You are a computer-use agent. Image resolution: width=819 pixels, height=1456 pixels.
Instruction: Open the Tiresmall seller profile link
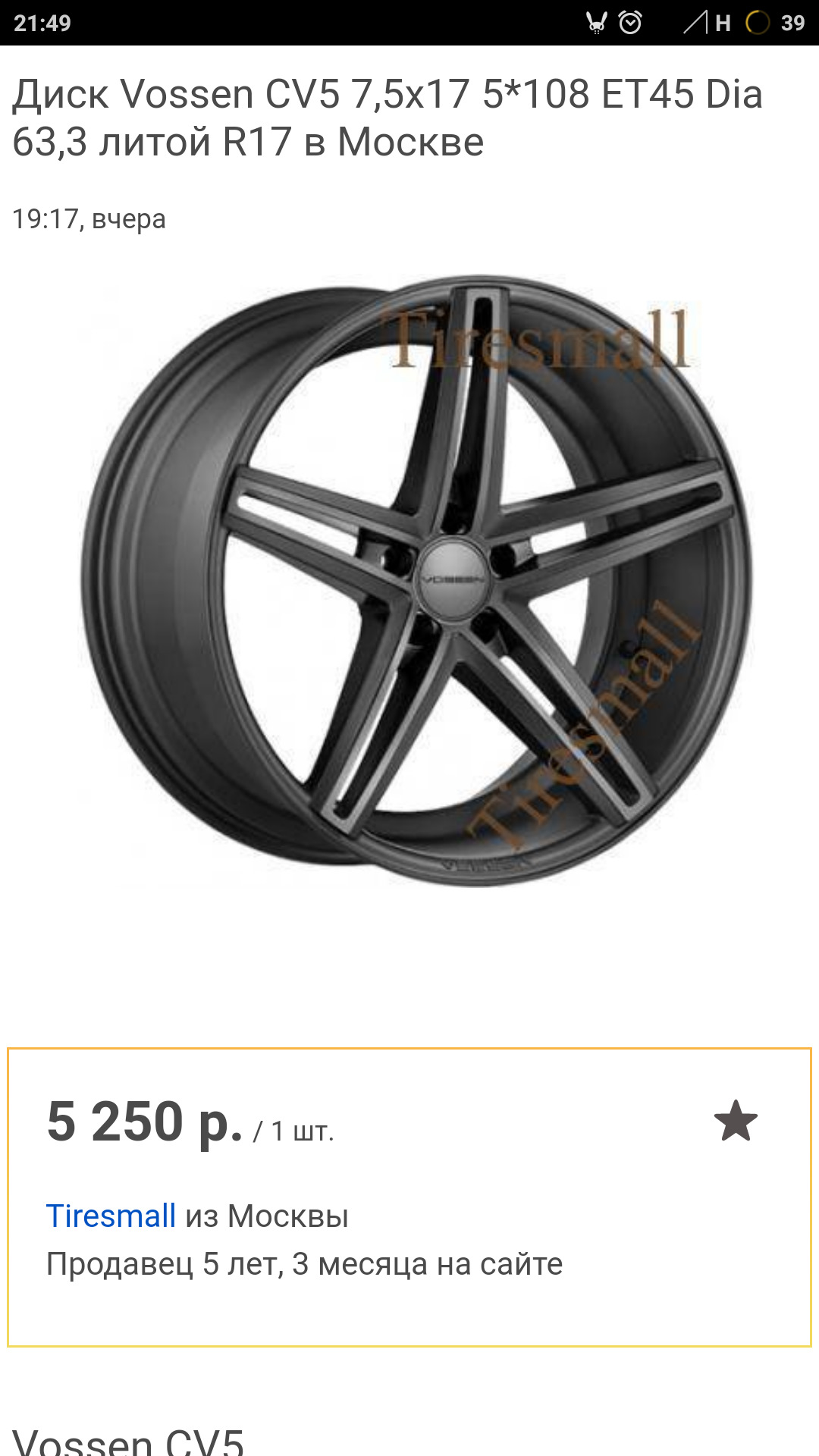(111, 1216)
